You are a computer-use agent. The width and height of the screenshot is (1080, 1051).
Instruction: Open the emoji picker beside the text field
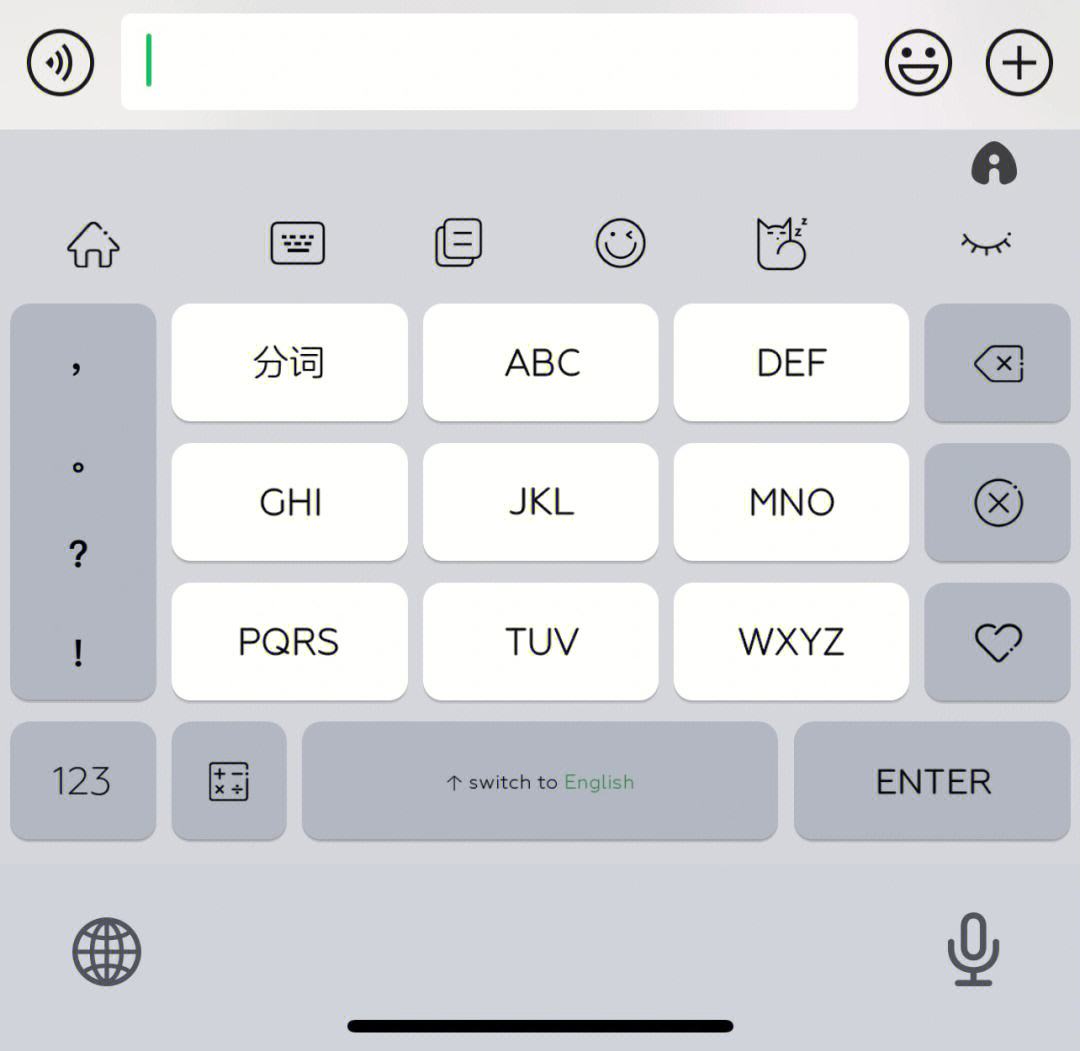[918, 63]
